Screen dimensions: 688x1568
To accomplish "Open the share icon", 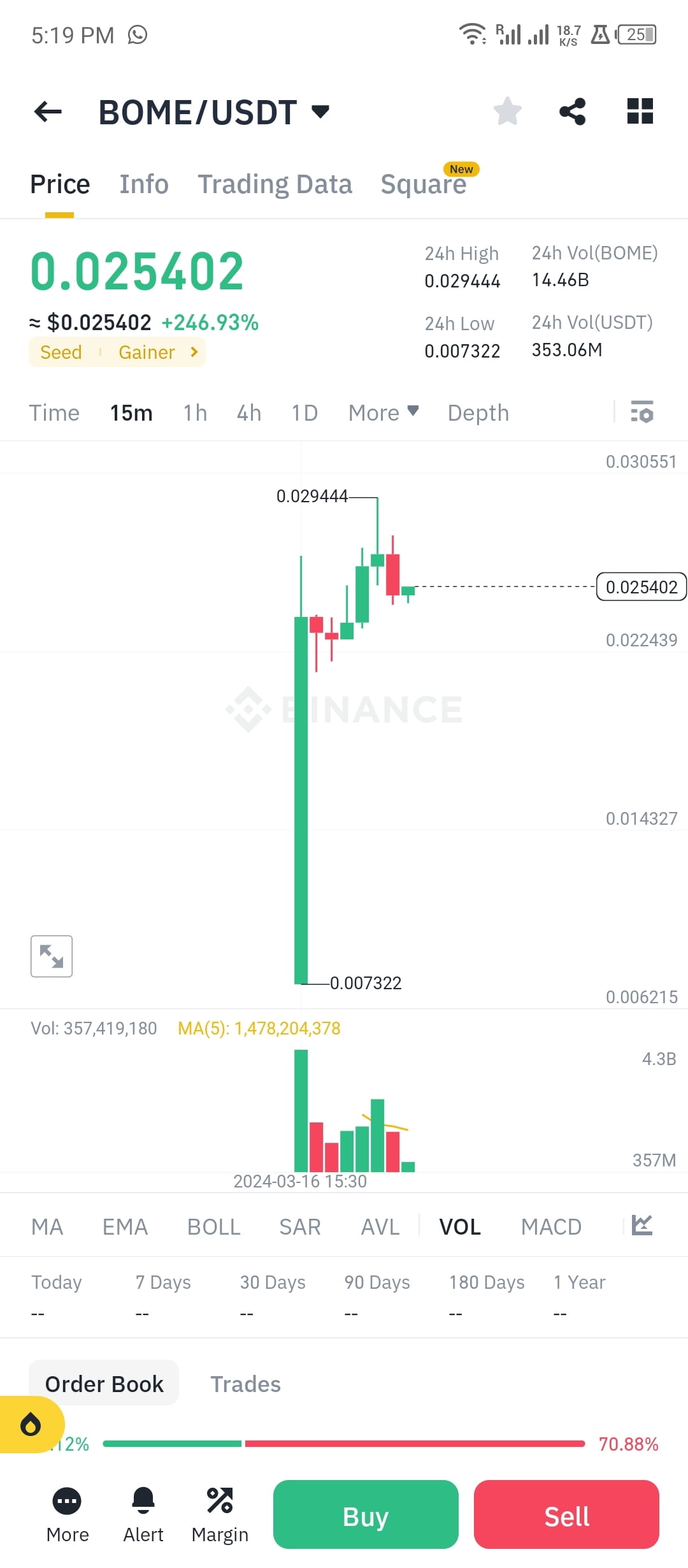I will [572, 111].
